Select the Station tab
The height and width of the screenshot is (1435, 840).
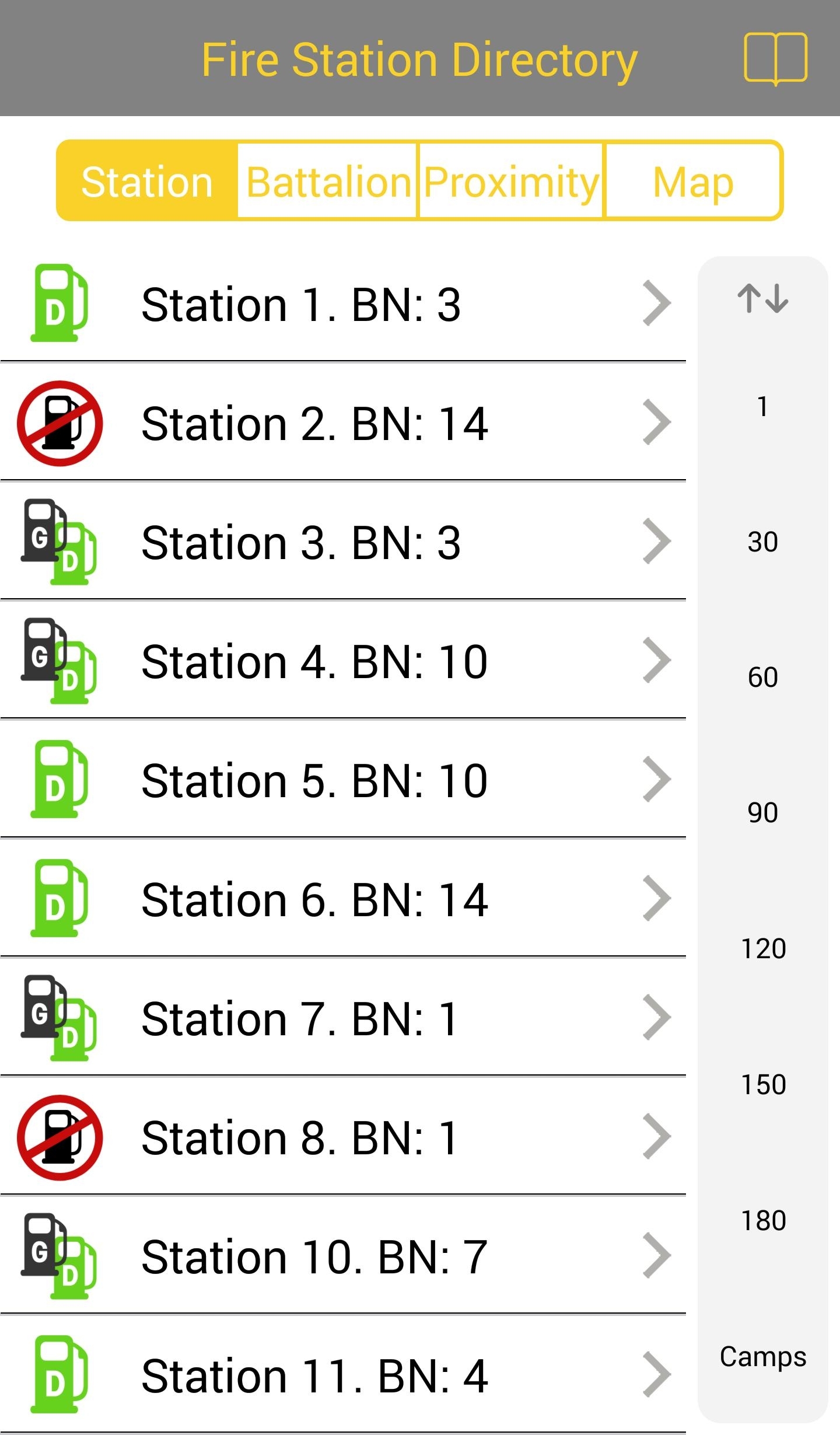pyautogui.click(x=147, y=181)
